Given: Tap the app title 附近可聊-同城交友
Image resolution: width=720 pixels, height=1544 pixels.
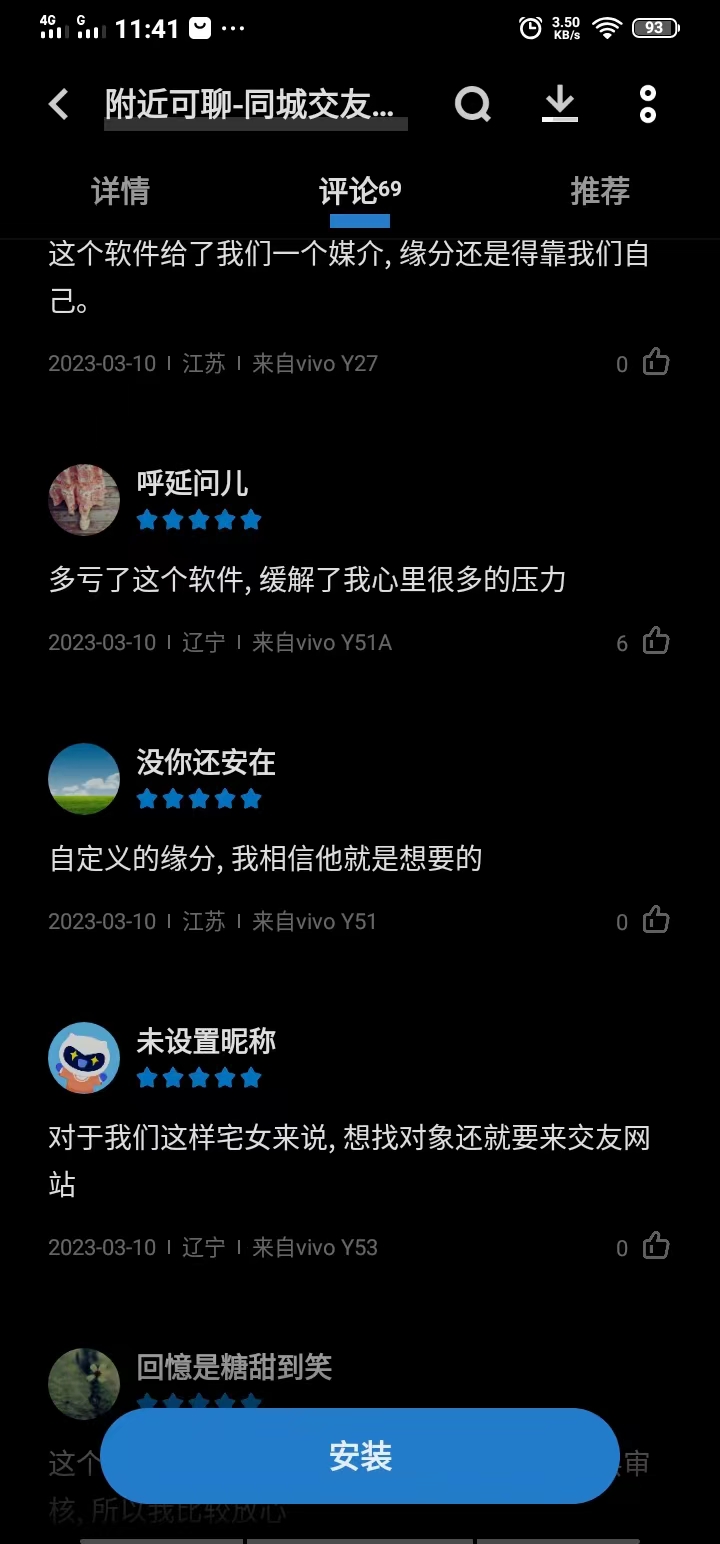Looking at the screenshot, I should pyautogui.click(x=256, y=103).
